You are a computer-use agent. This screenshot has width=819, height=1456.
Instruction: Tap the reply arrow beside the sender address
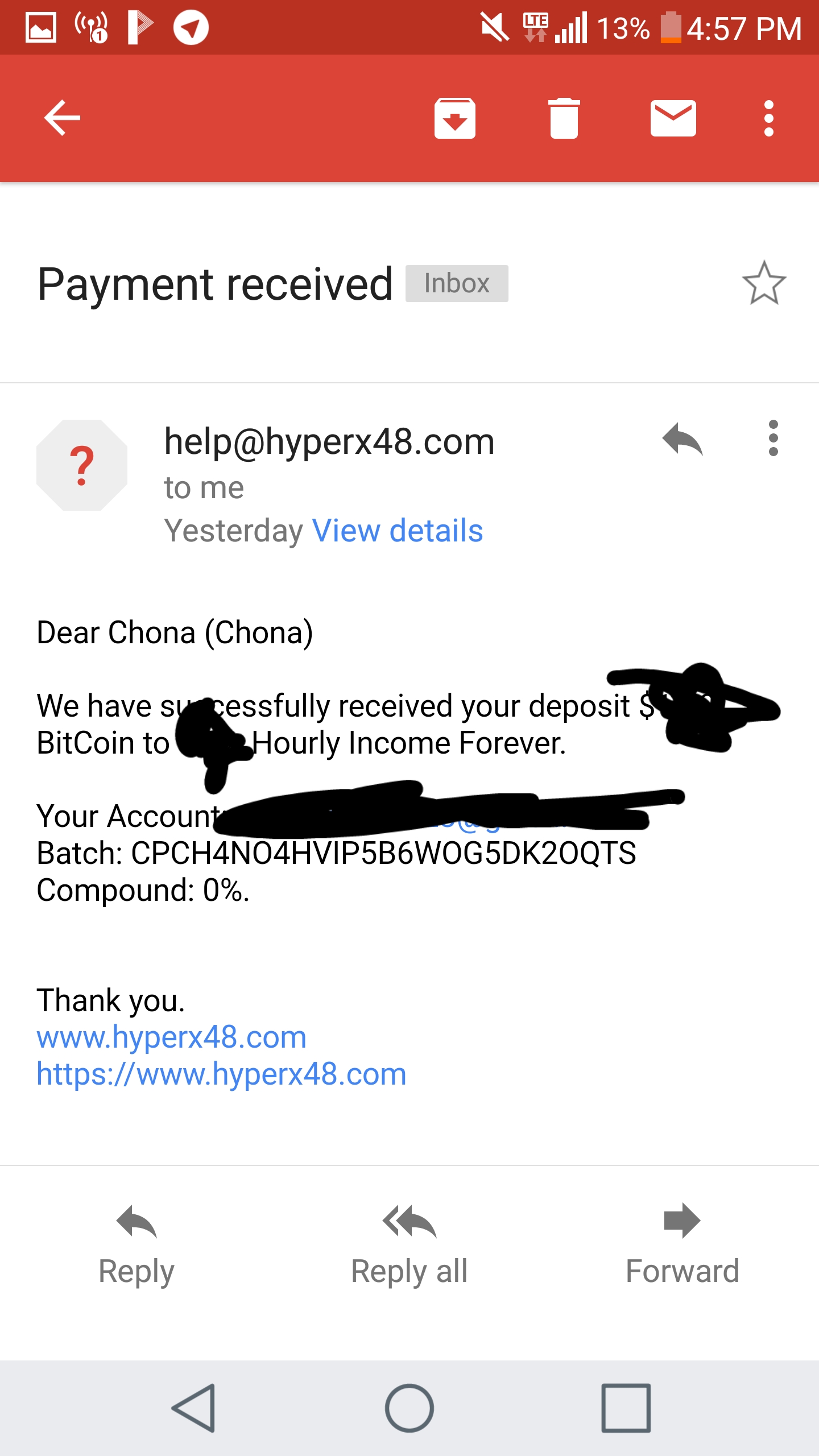click(x=682, y=439)
